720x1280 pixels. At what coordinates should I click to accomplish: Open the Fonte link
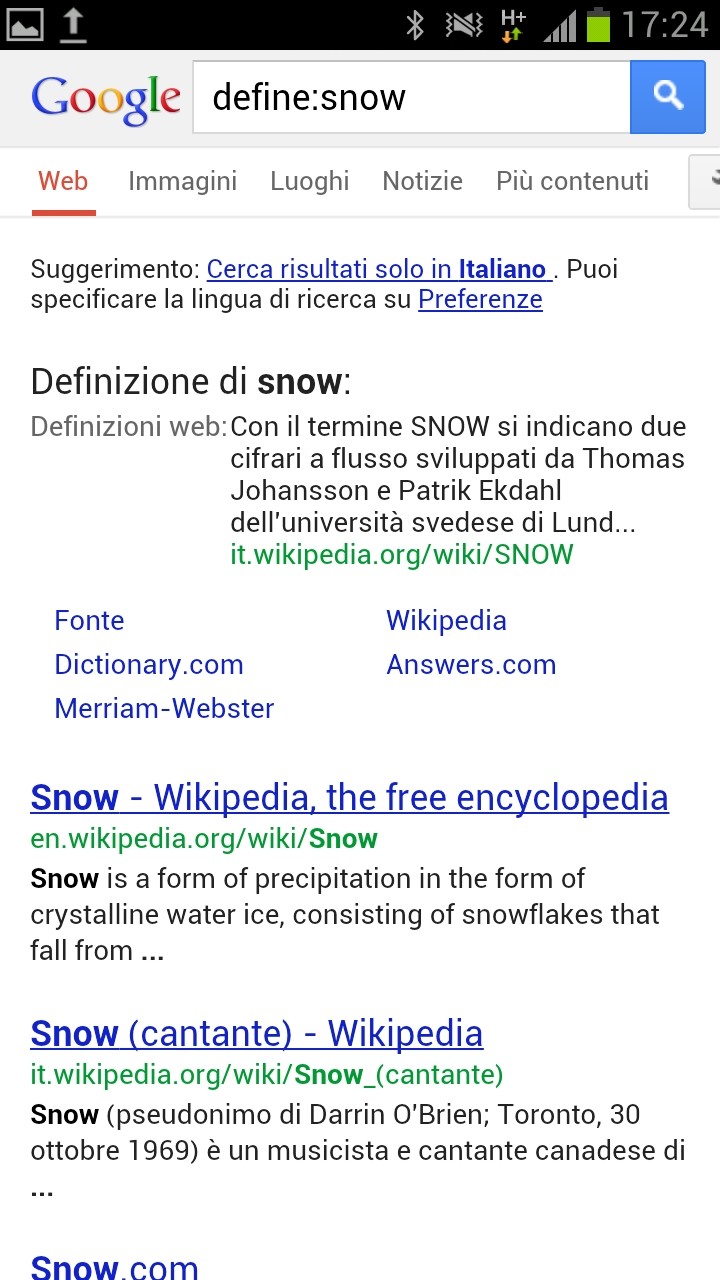point(89,620)
